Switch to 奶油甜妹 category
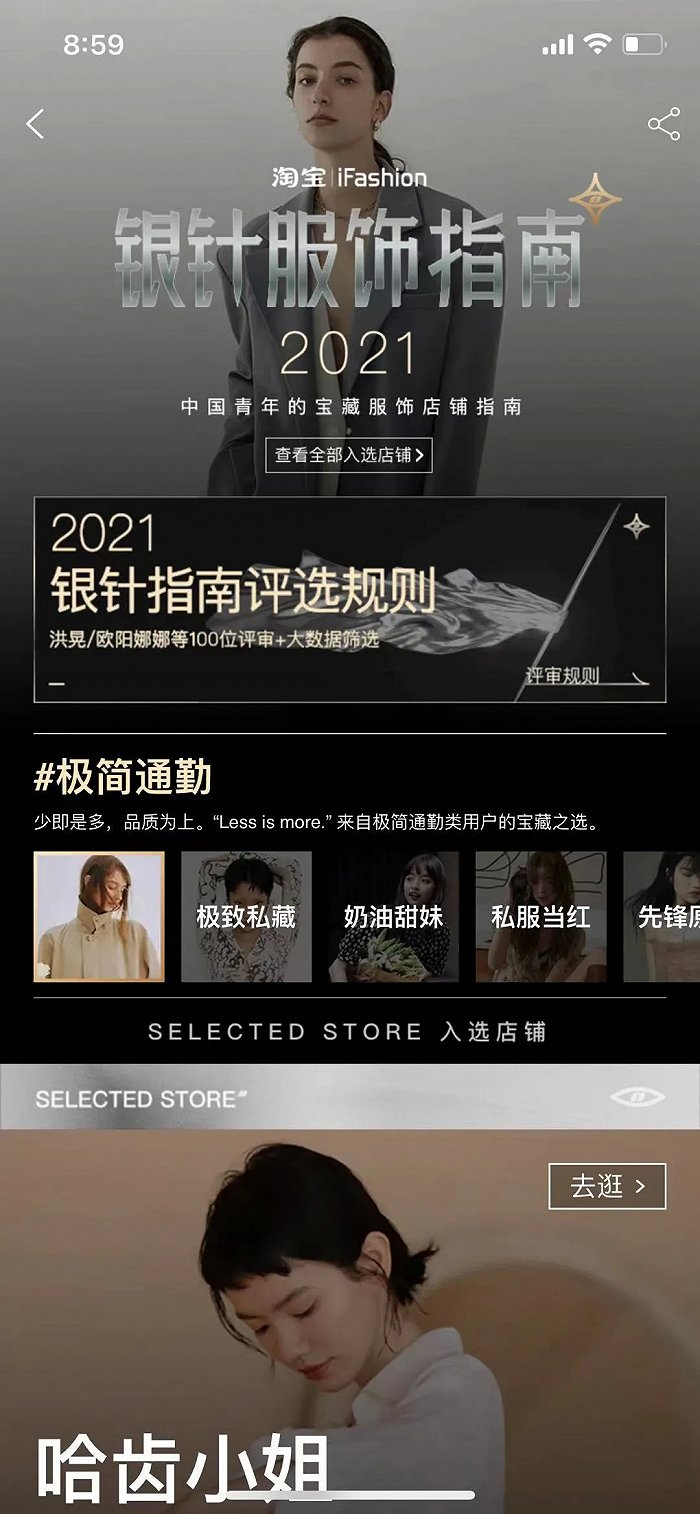 tap(393, 916)
